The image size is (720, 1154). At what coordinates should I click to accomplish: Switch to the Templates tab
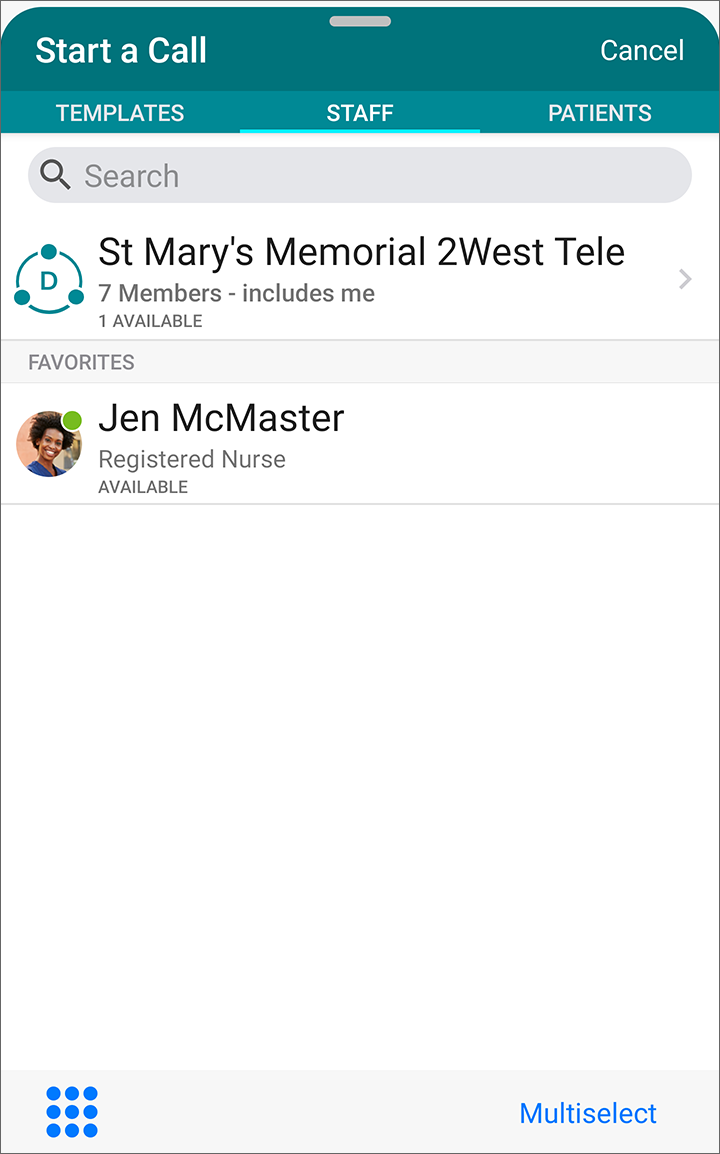(120, 113)
